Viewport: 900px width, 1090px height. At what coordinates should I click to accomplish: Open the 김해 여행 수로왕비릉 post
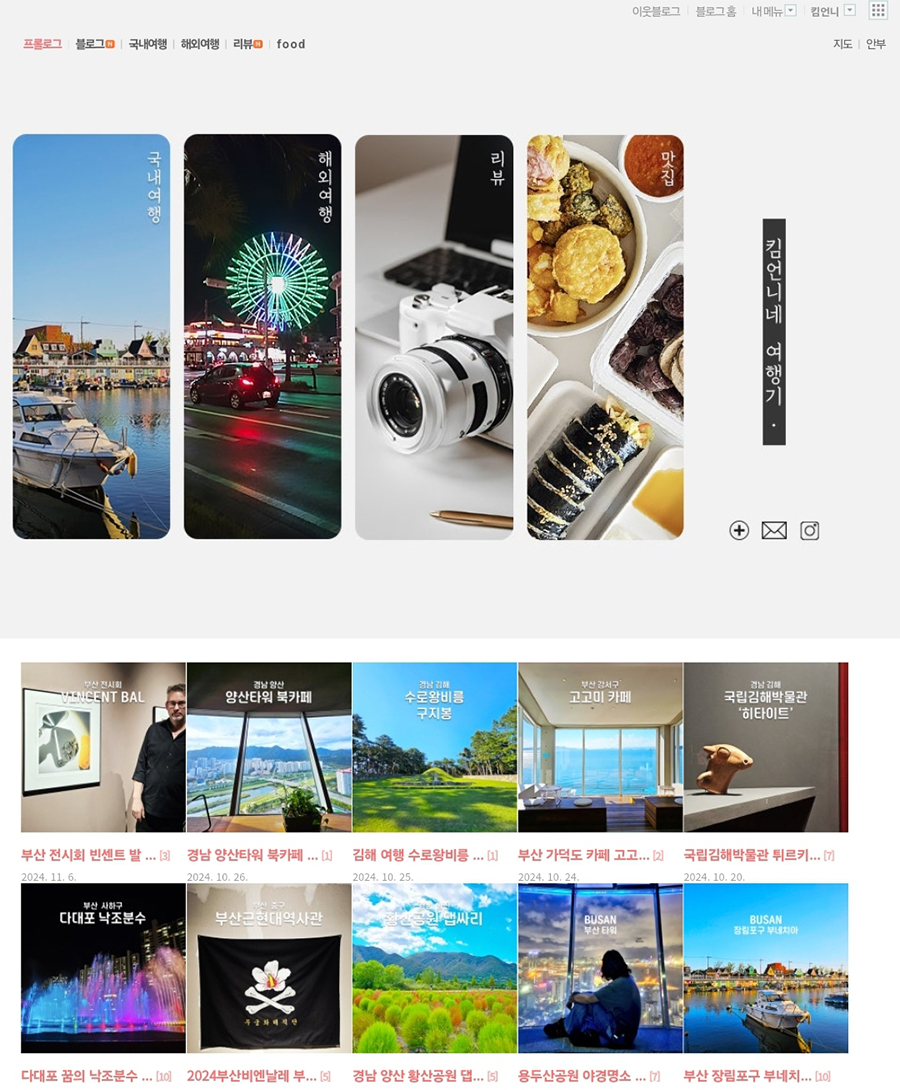pos(418,855)
